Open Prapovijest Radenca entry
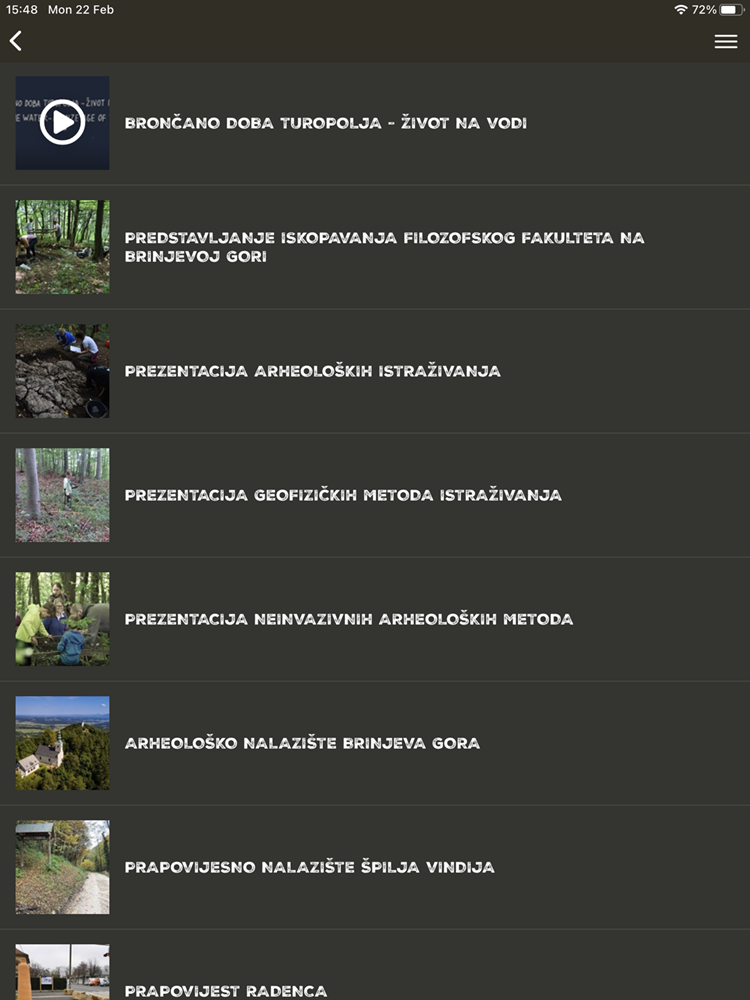 tap(226, 990)
